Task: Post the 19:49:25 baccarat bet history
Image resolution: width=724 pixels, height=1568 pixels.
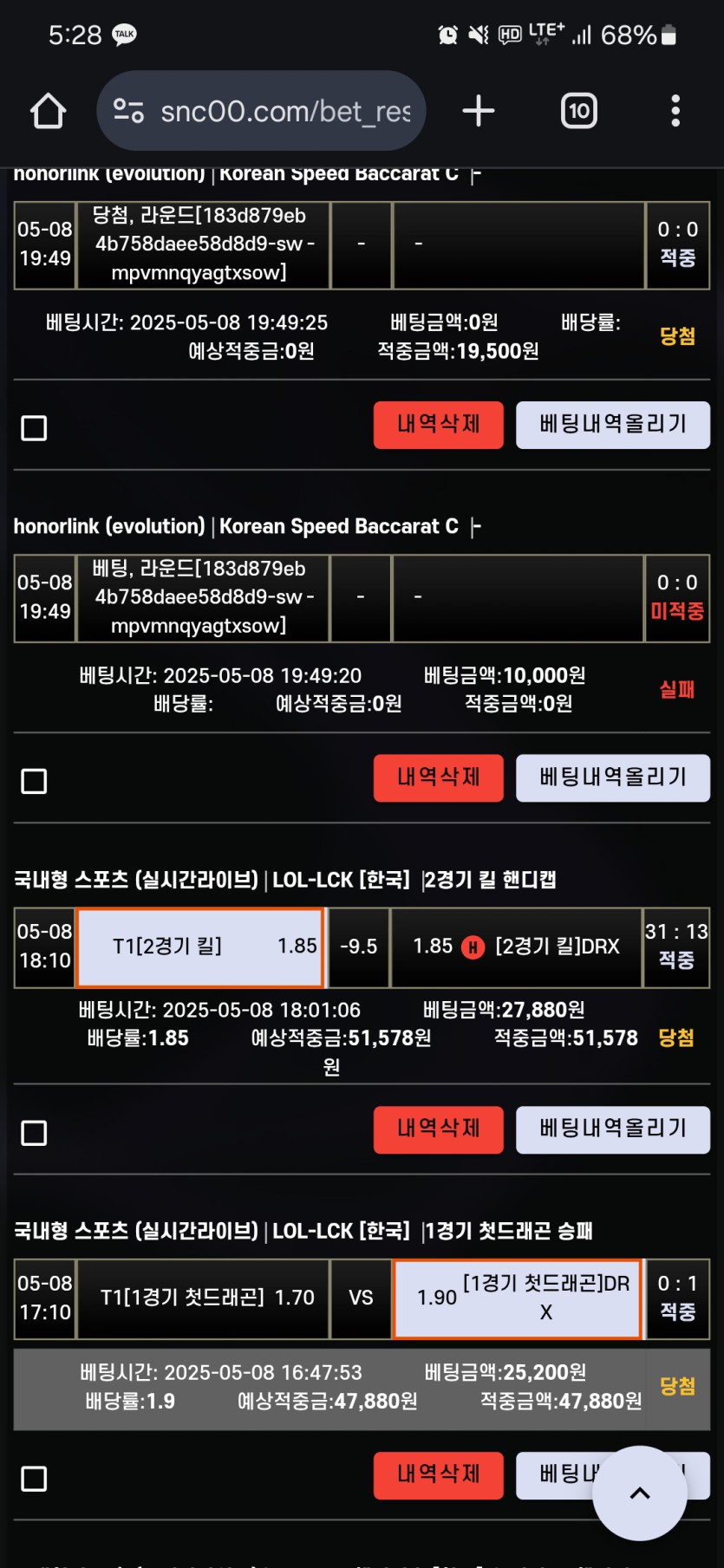Action: pyautogui.click(x=612, y=425)
